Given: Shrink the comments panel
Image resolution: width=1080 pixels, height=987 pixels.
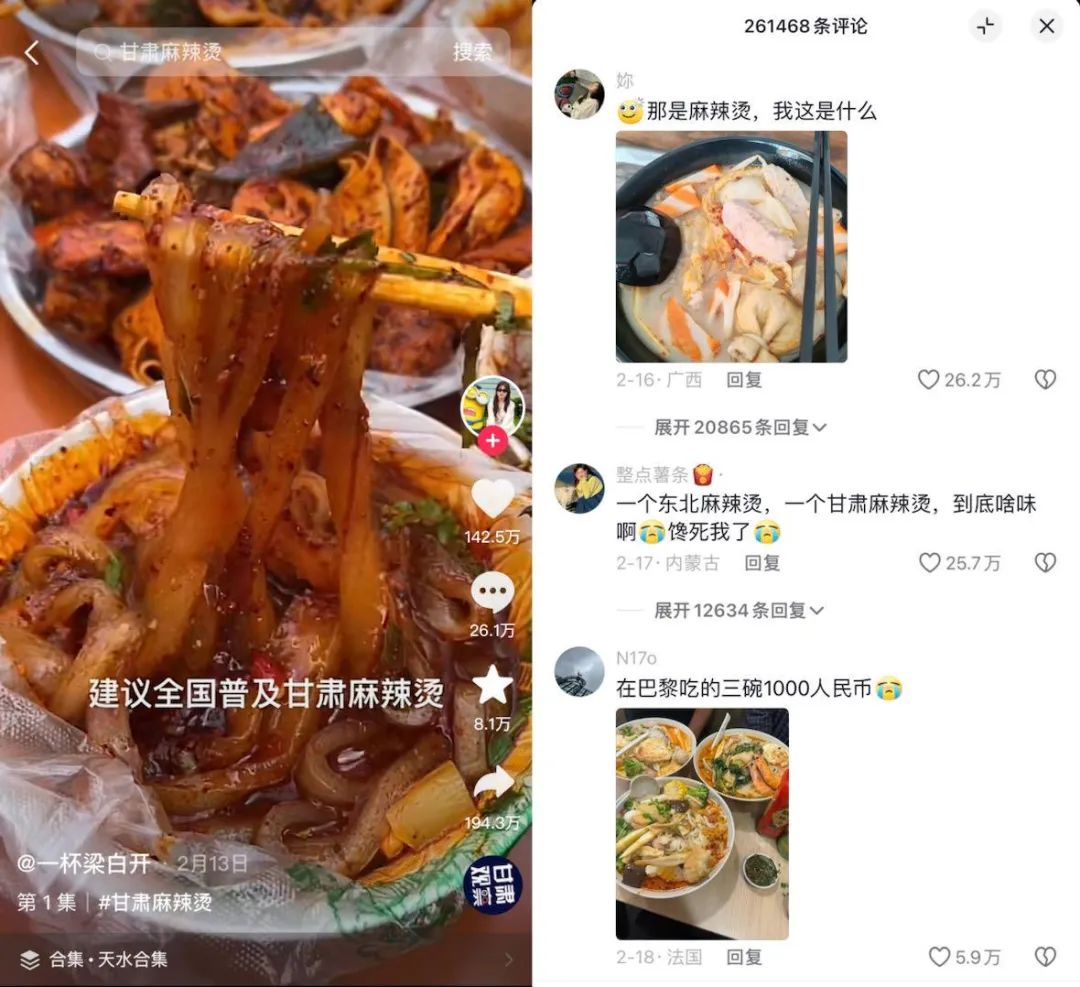Looking at the screenshot, I should [986, 27].
